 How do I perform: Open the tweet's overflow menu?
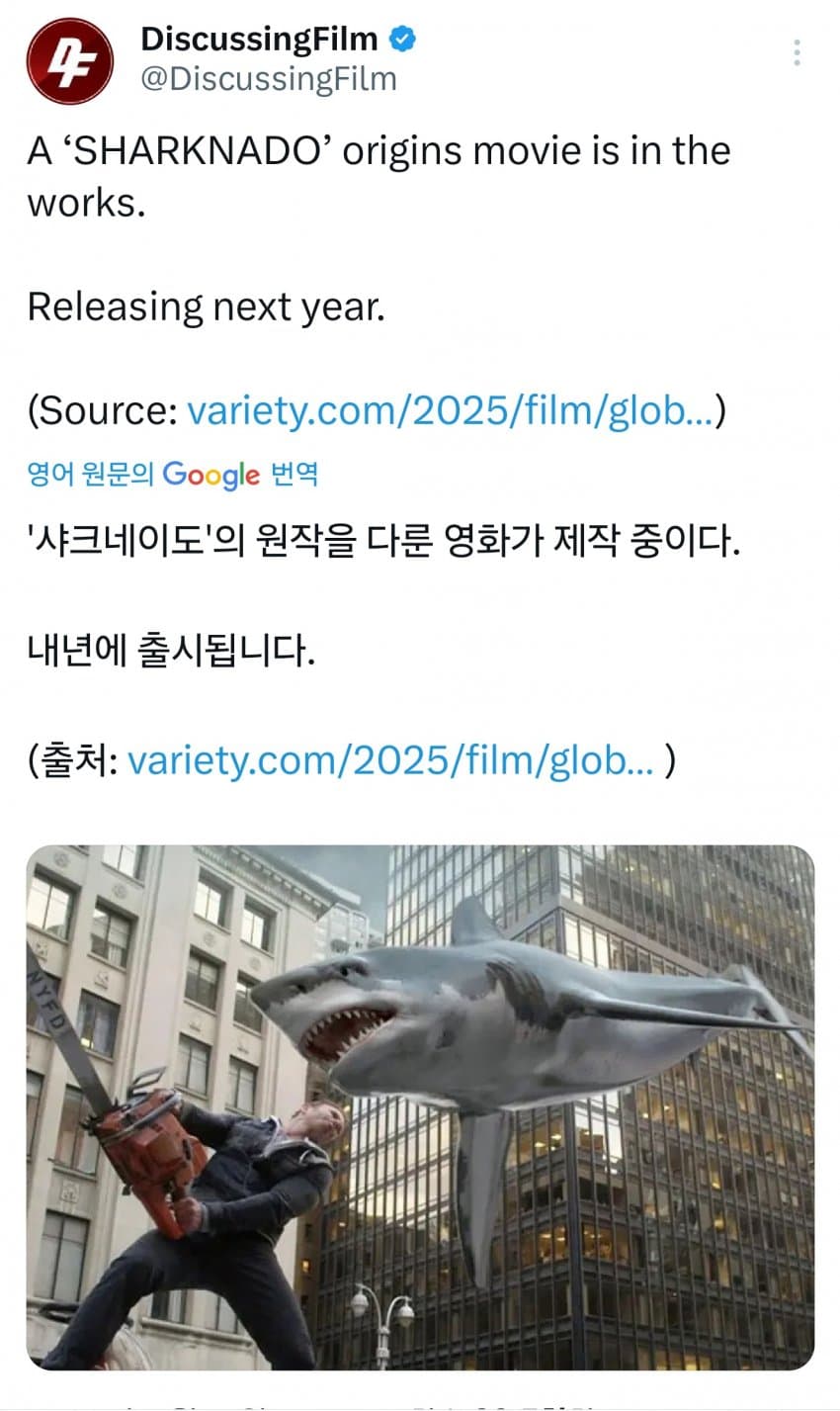click(x=797, y=52)
